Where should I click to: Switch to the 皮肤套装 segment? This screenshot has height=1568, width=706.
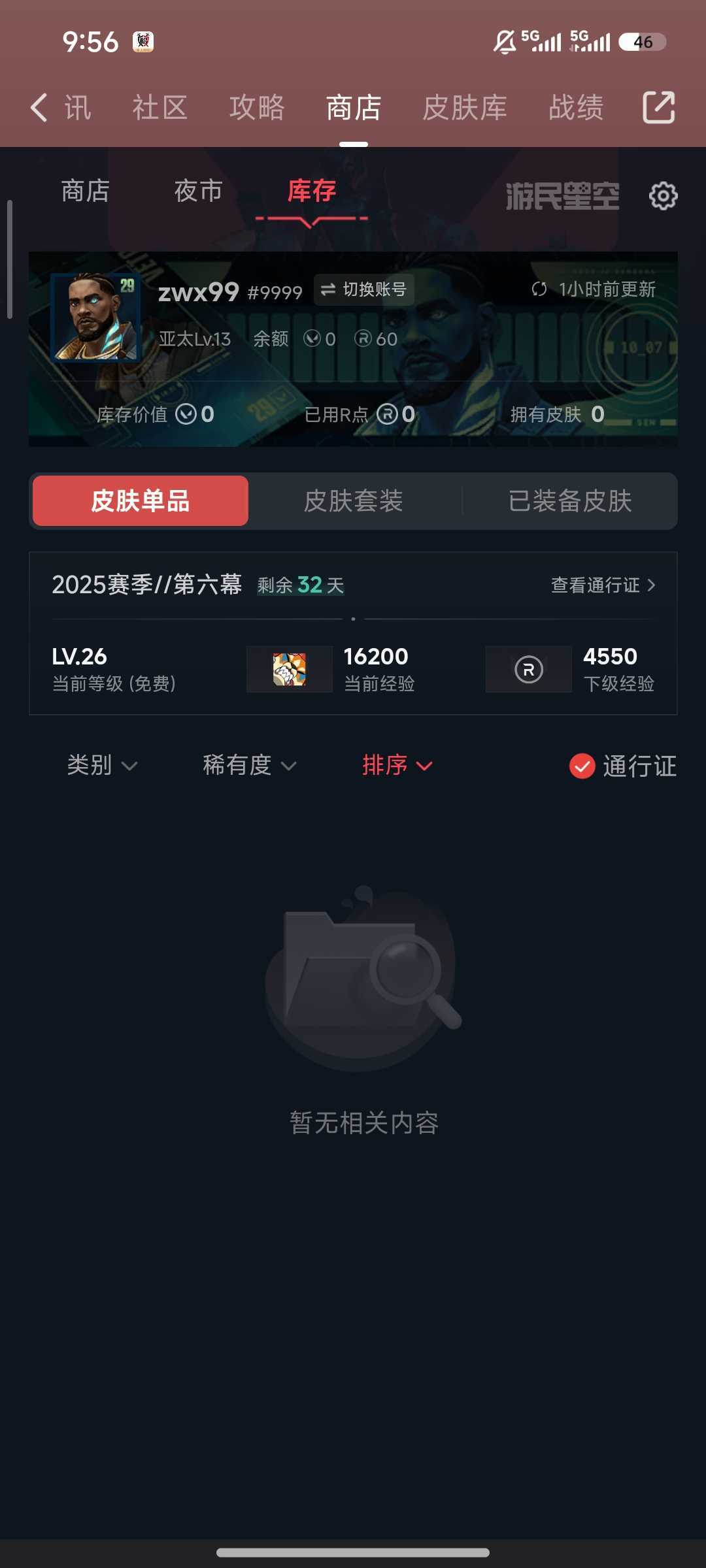click(x=354, y=501)
